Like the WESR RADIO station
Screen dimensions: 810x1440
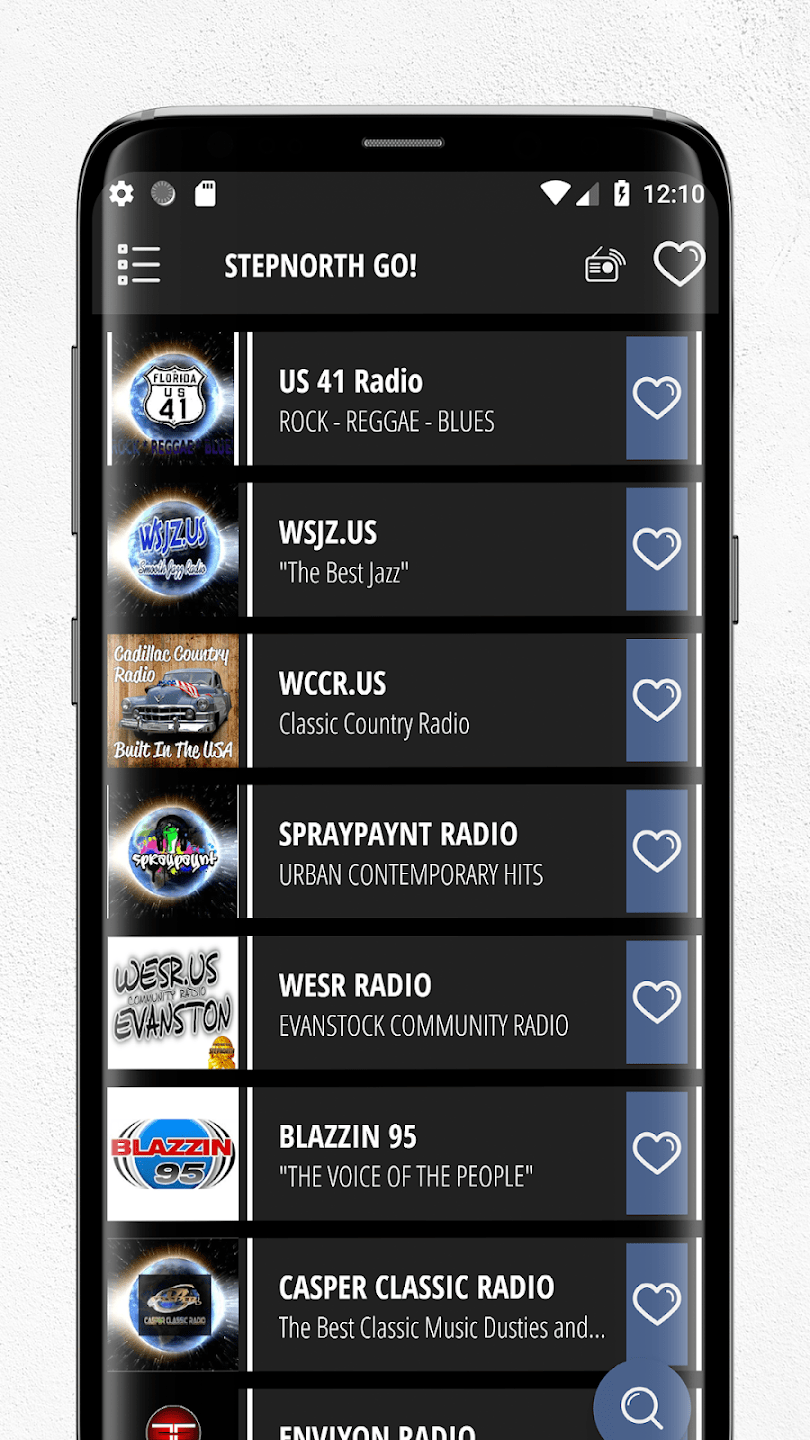pyautogui.click(x=657, y=1002)
